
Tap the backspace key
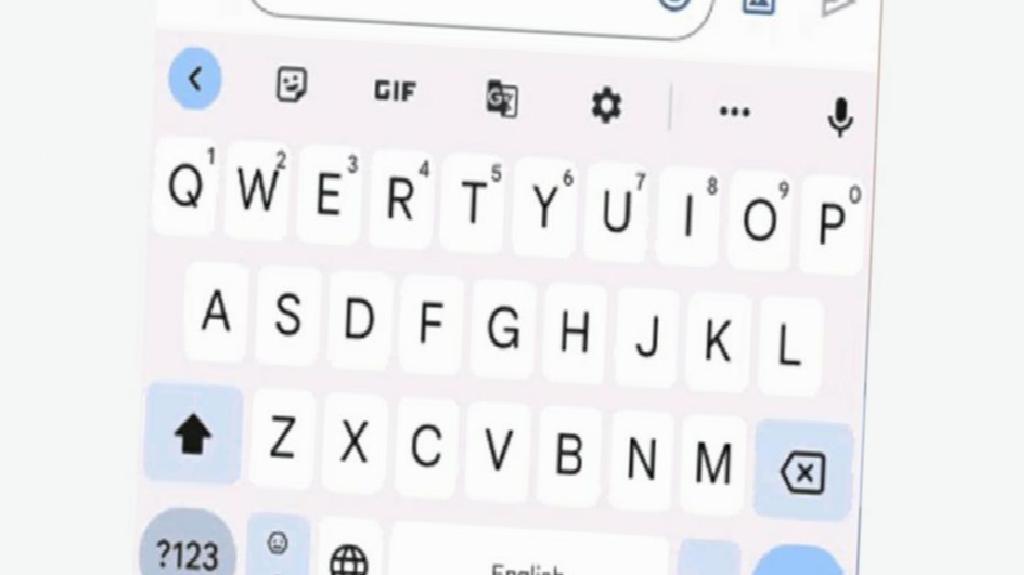tap(804, 472)
